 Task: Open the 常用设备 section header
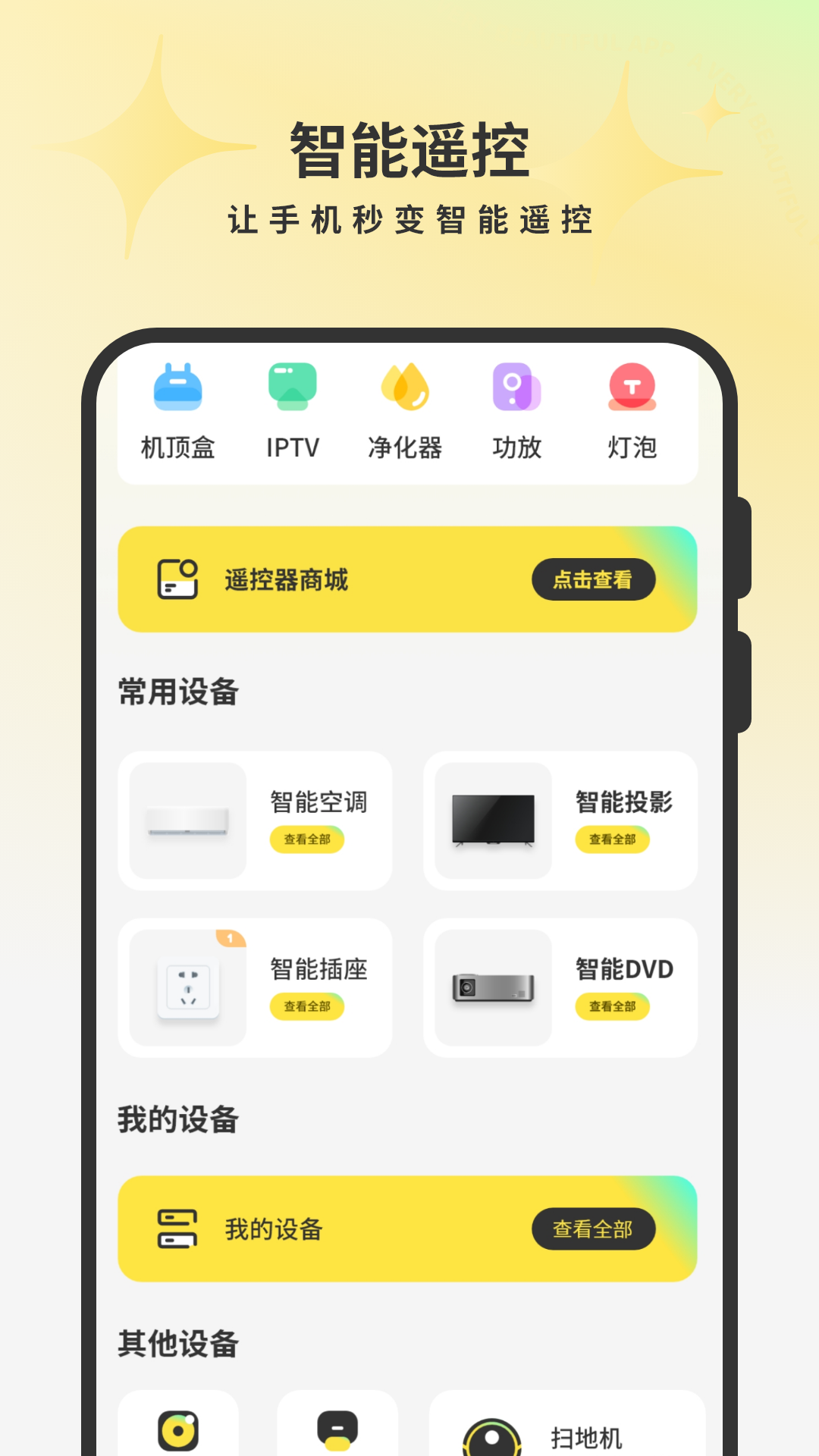click(x=177, y=691)
